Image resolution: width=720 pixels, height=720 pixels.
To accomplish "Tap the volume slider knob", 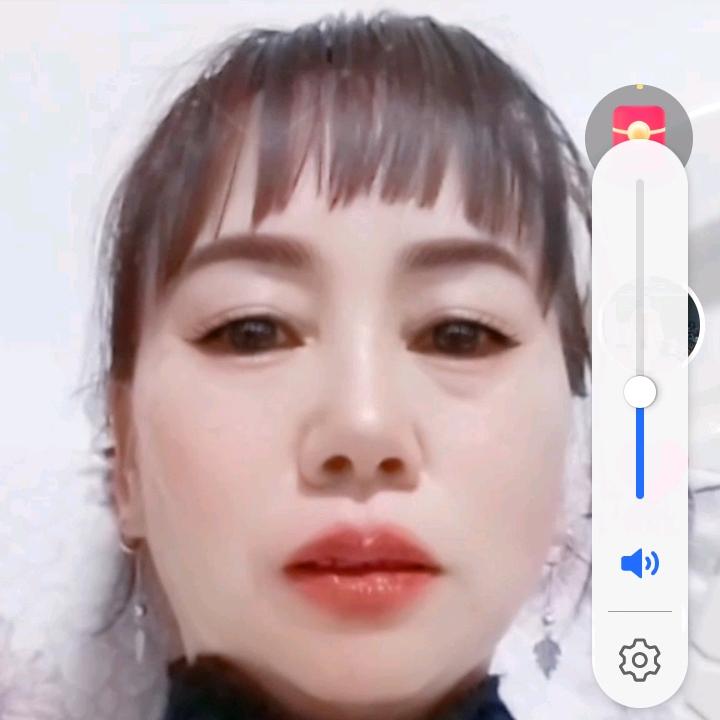I will coord(640,391).
